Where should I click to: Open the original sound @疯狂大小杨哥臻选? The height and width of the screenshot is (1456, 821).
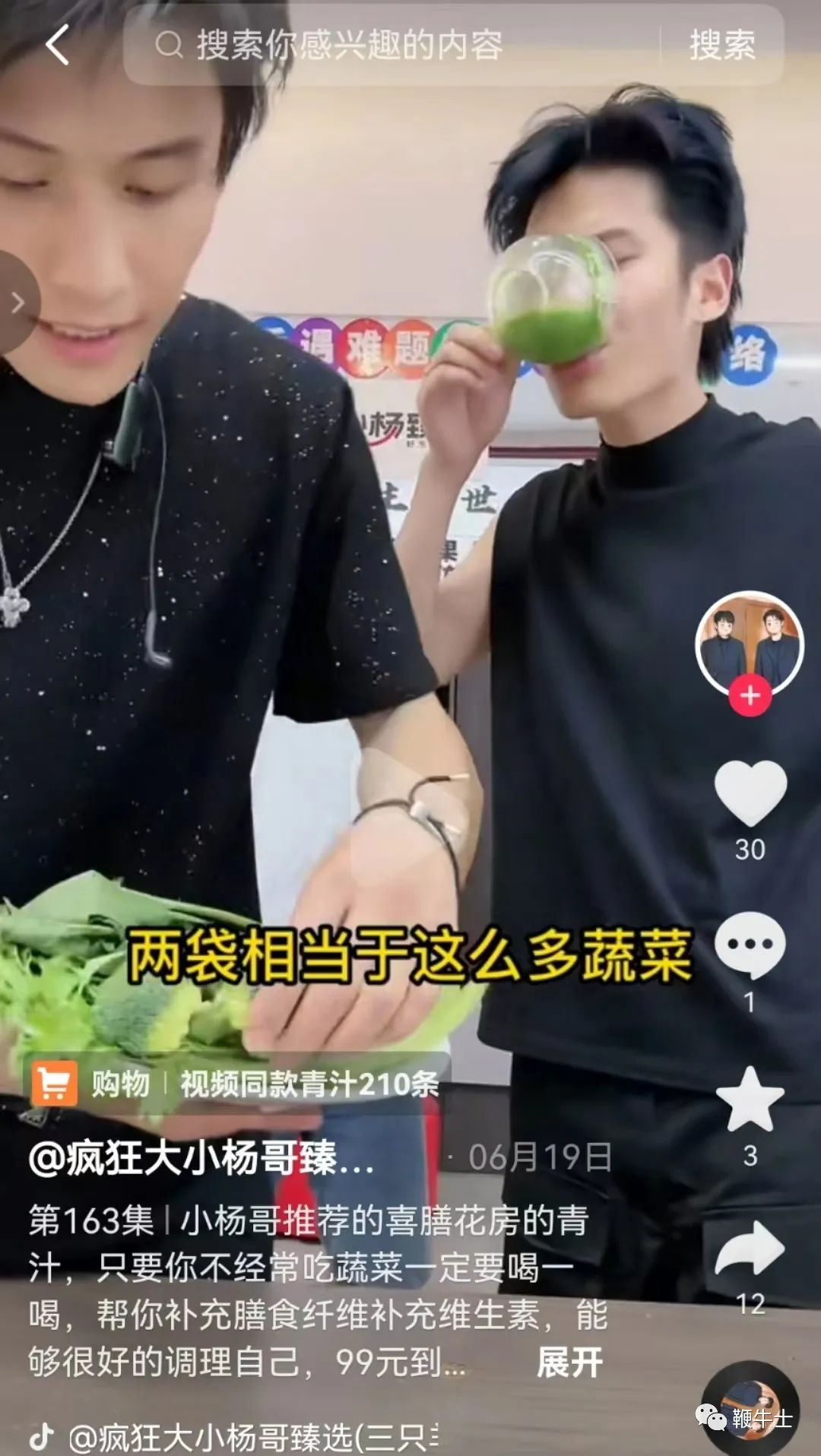tap(234, 1436)
